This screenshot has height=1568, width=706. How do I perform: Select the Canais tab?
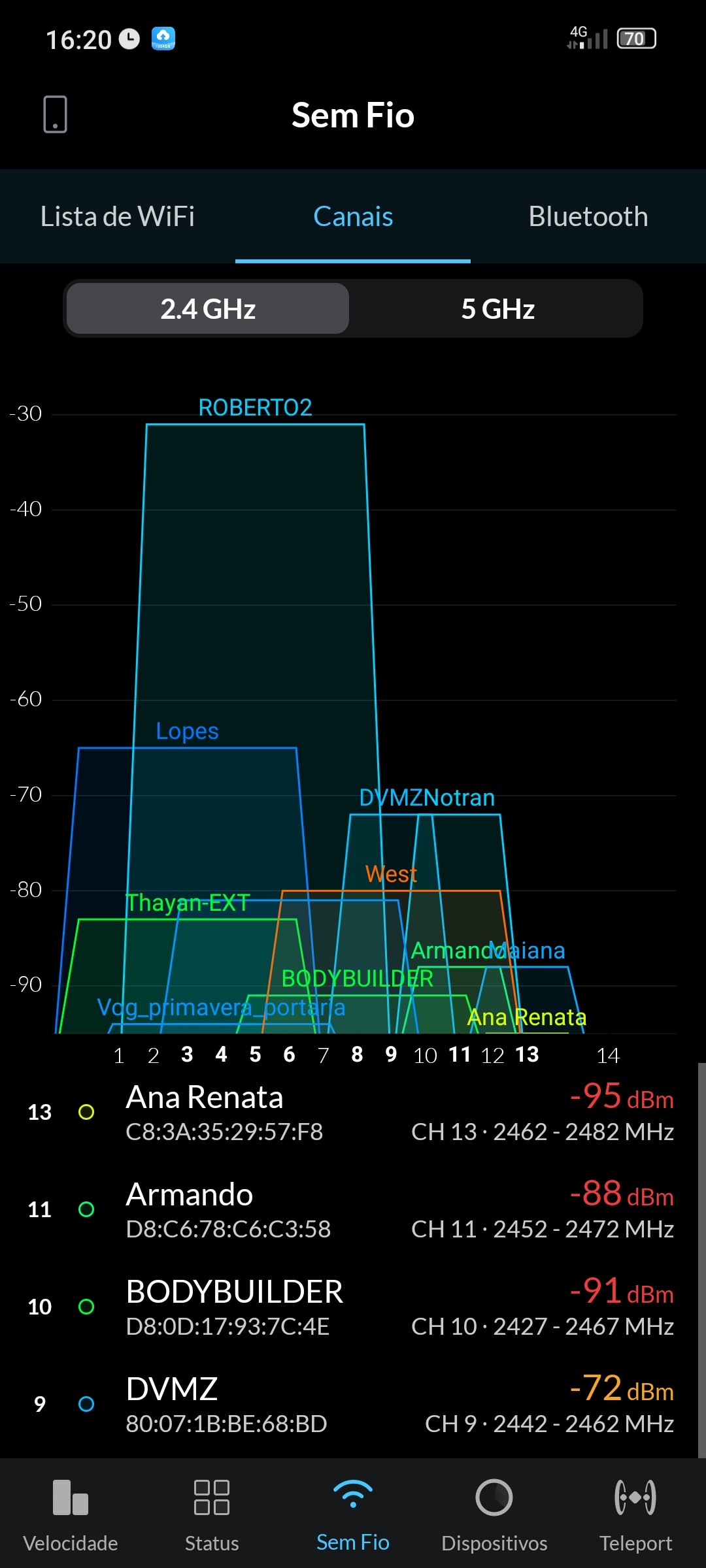point(353,217)
